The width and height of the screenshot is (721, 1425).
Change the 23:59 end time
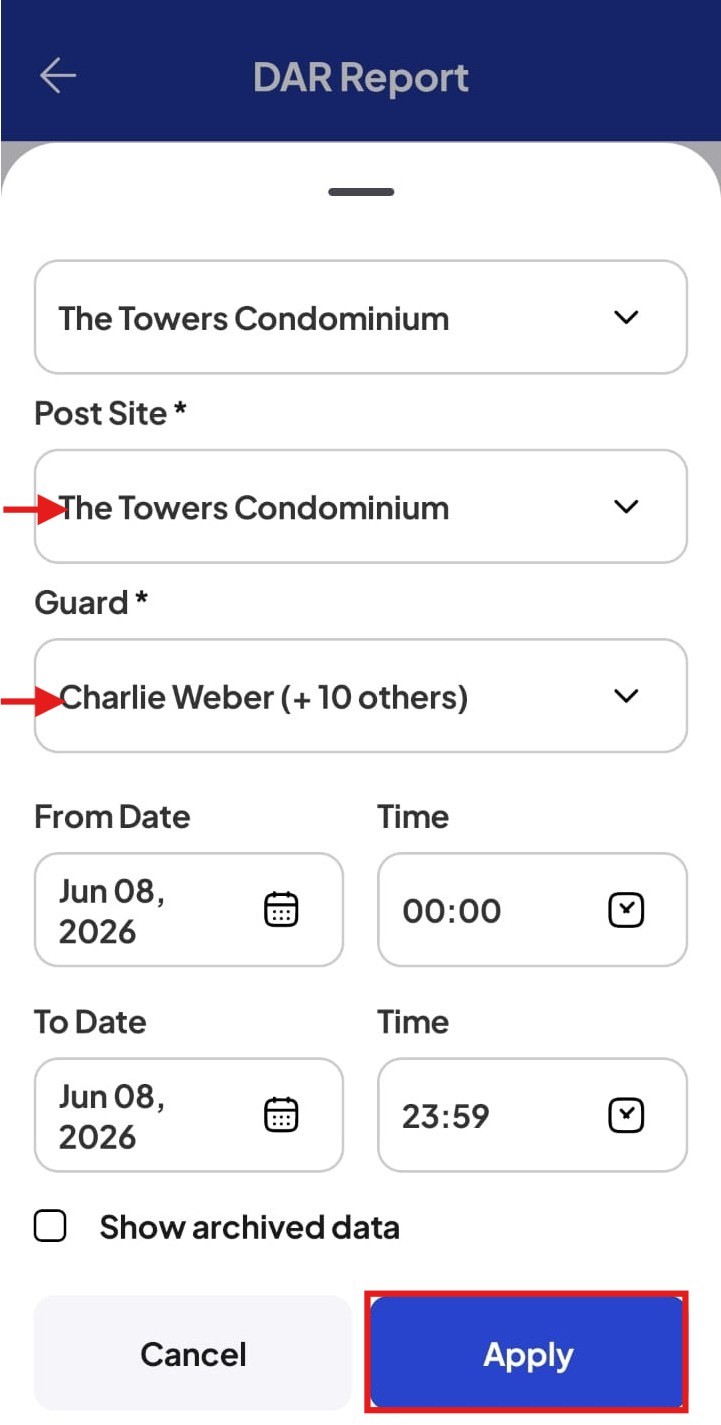tap(532, 1115)
